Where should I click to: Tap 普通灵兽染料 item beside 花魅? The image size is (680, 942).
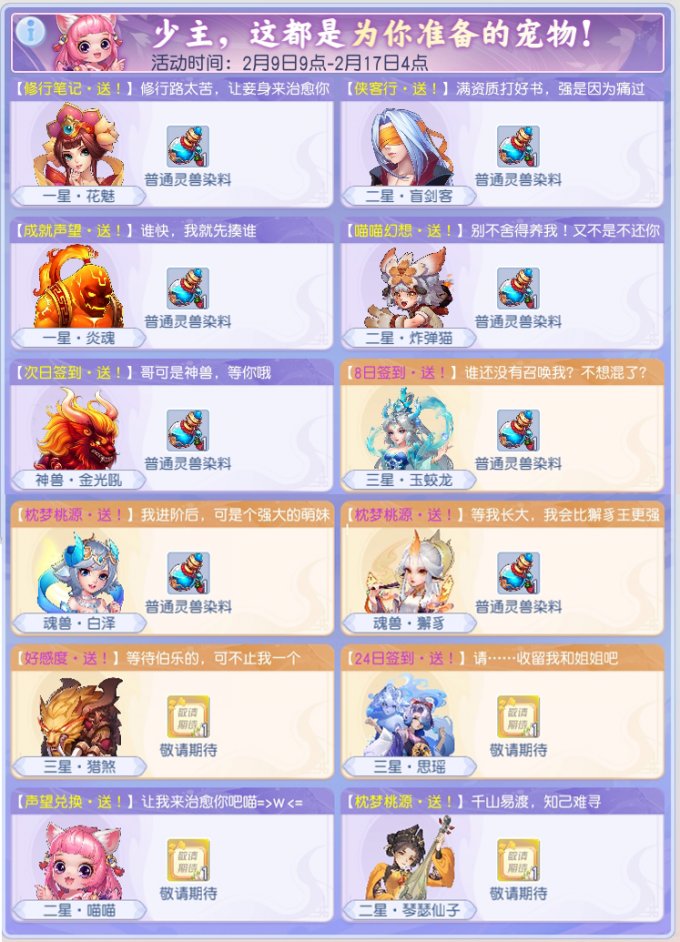[x=188, y=147]
